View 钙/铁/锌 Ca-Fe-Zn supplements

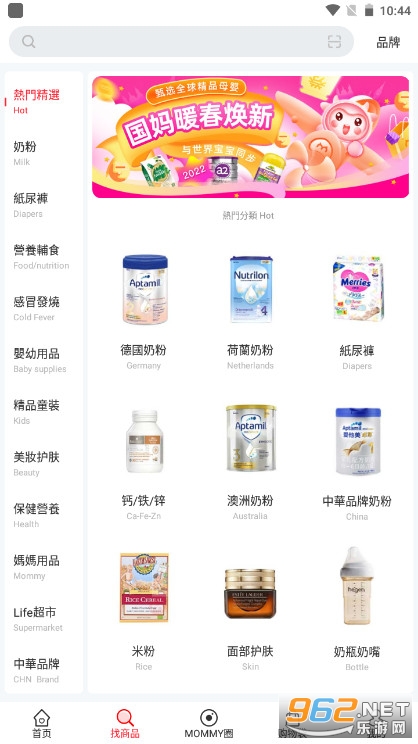pyautogui.click(x=144, y=462)
